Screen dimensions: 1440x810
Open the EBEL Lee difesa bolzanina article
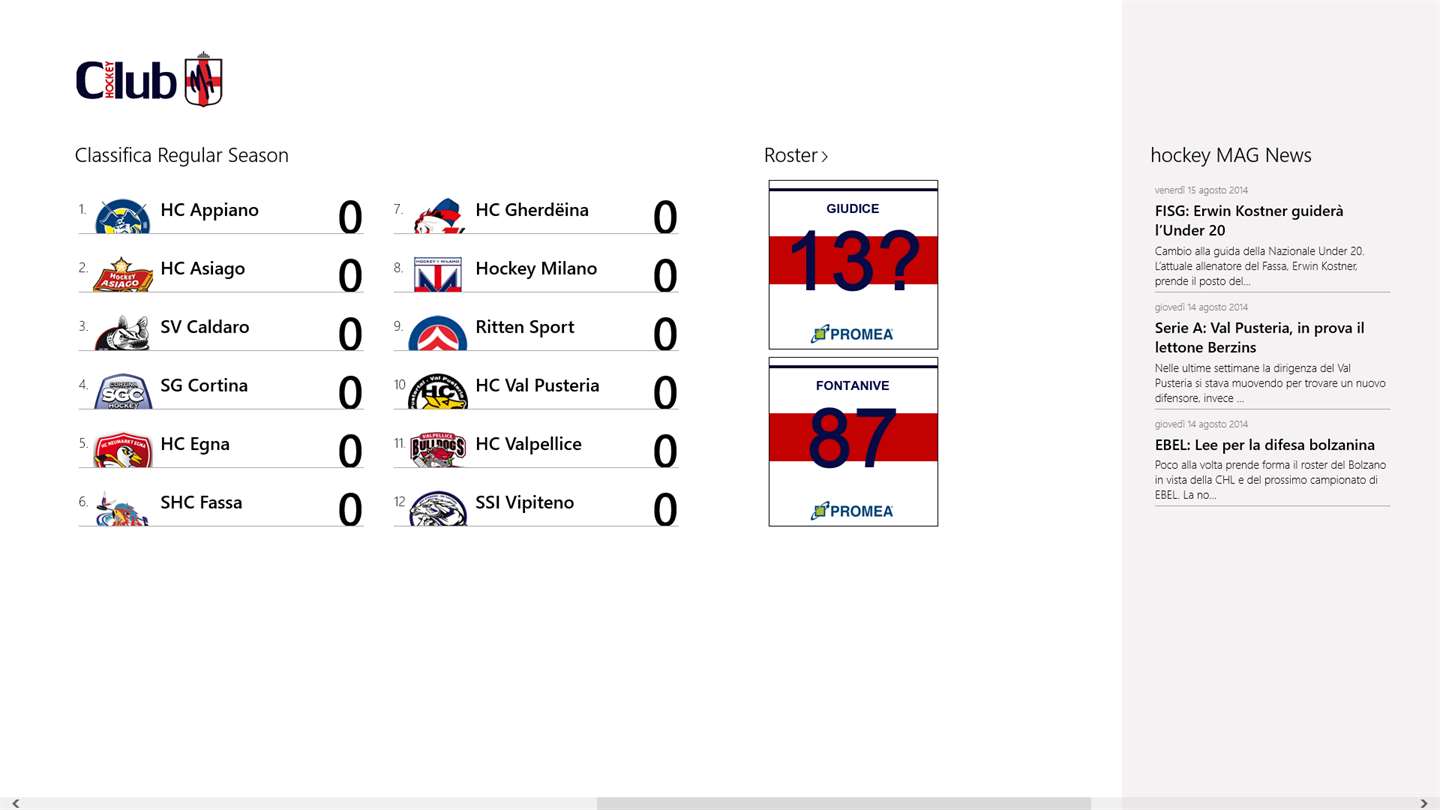point(1271,445)
